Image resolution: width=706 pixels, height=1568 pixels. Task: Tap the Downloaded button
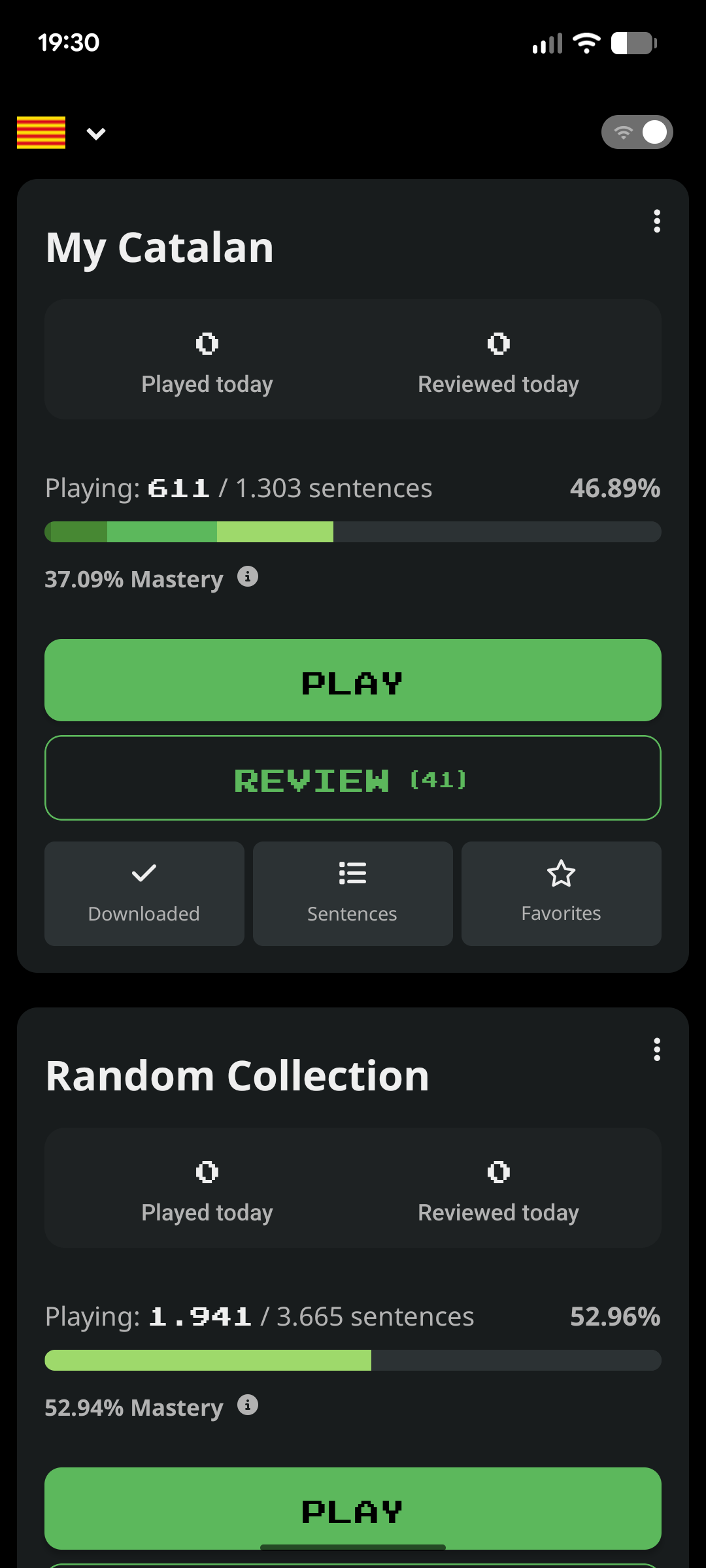pos(144,893)
